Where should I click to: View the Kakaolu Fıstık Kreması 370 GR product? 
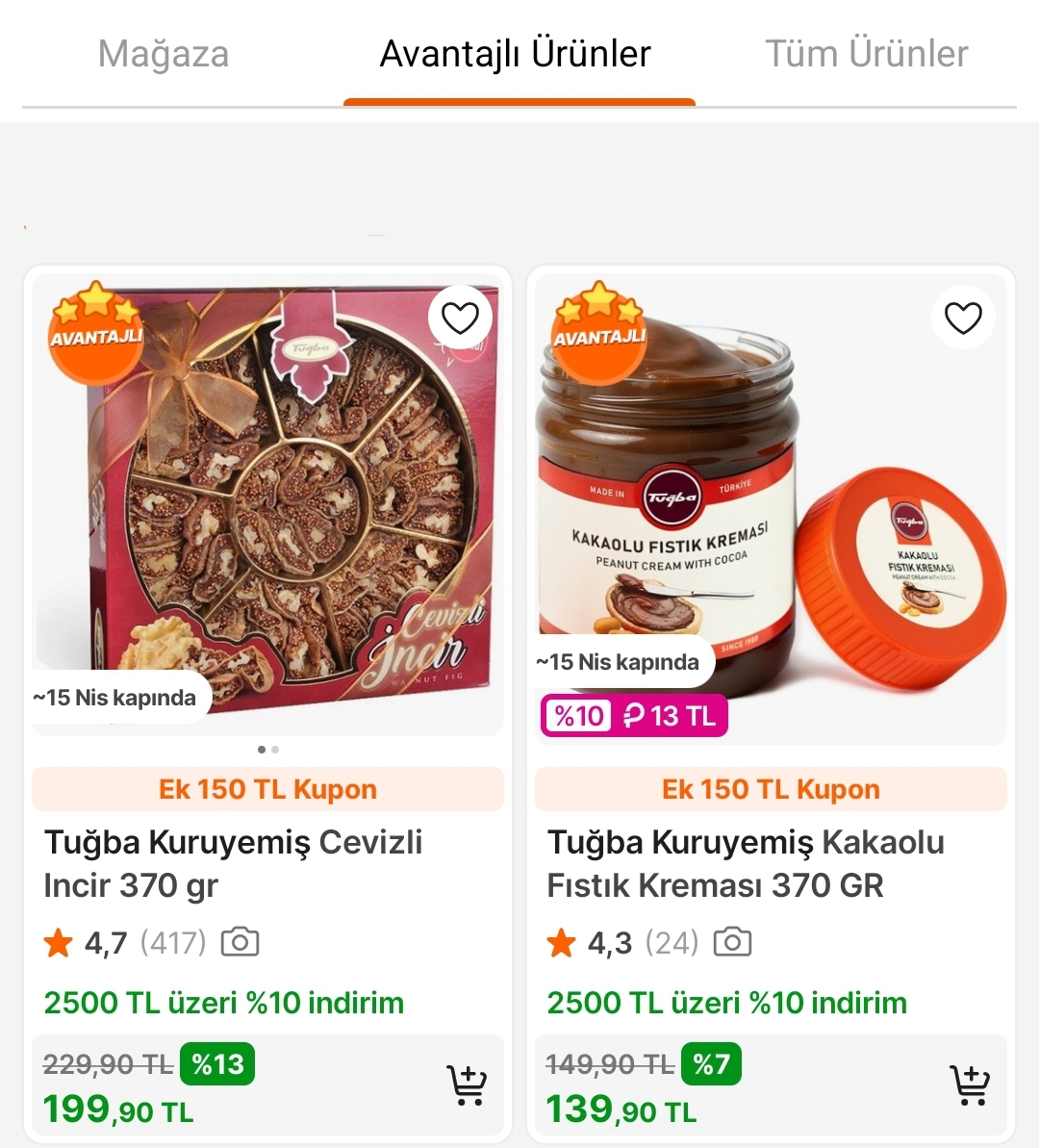746,863
